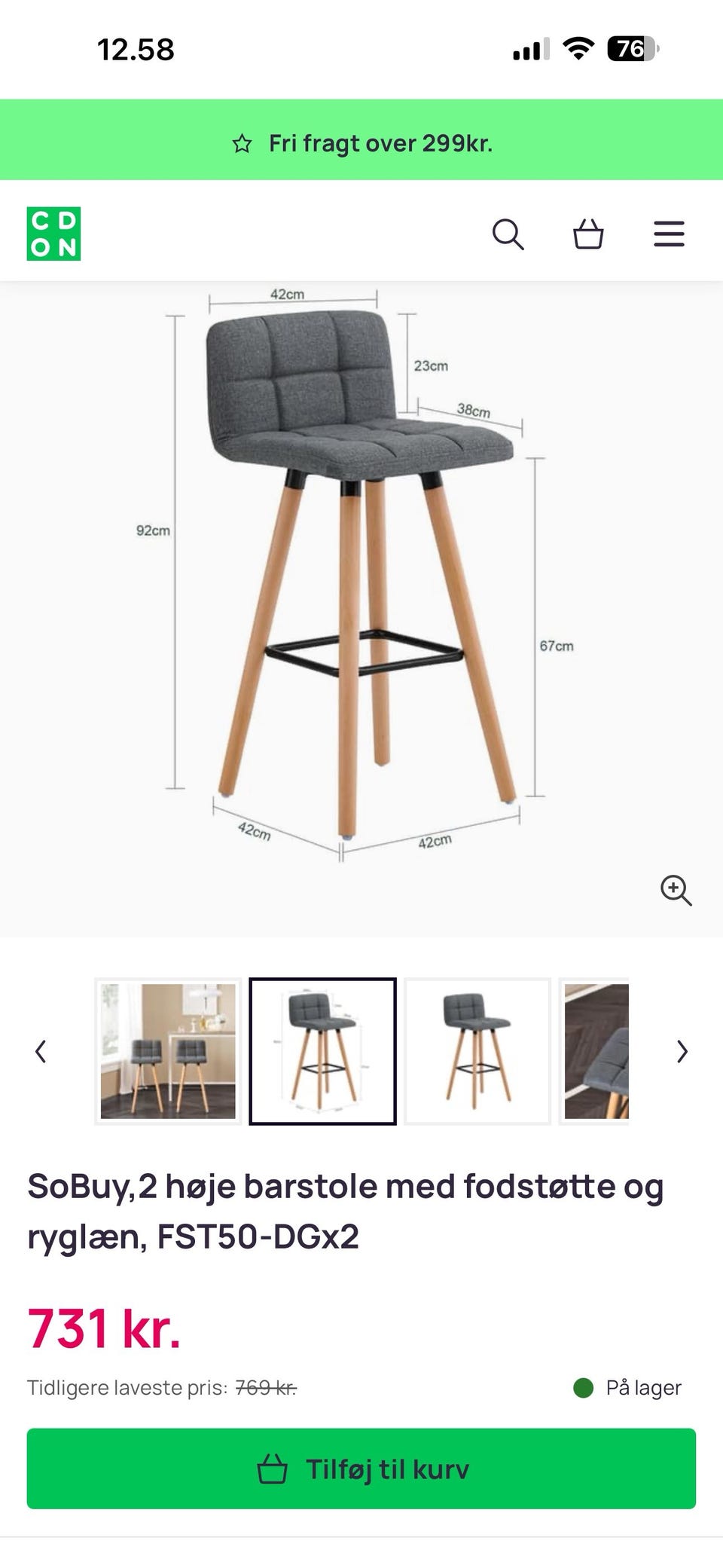
Task: Go to CDON home via logo
Action: click(x=53, y=234)
